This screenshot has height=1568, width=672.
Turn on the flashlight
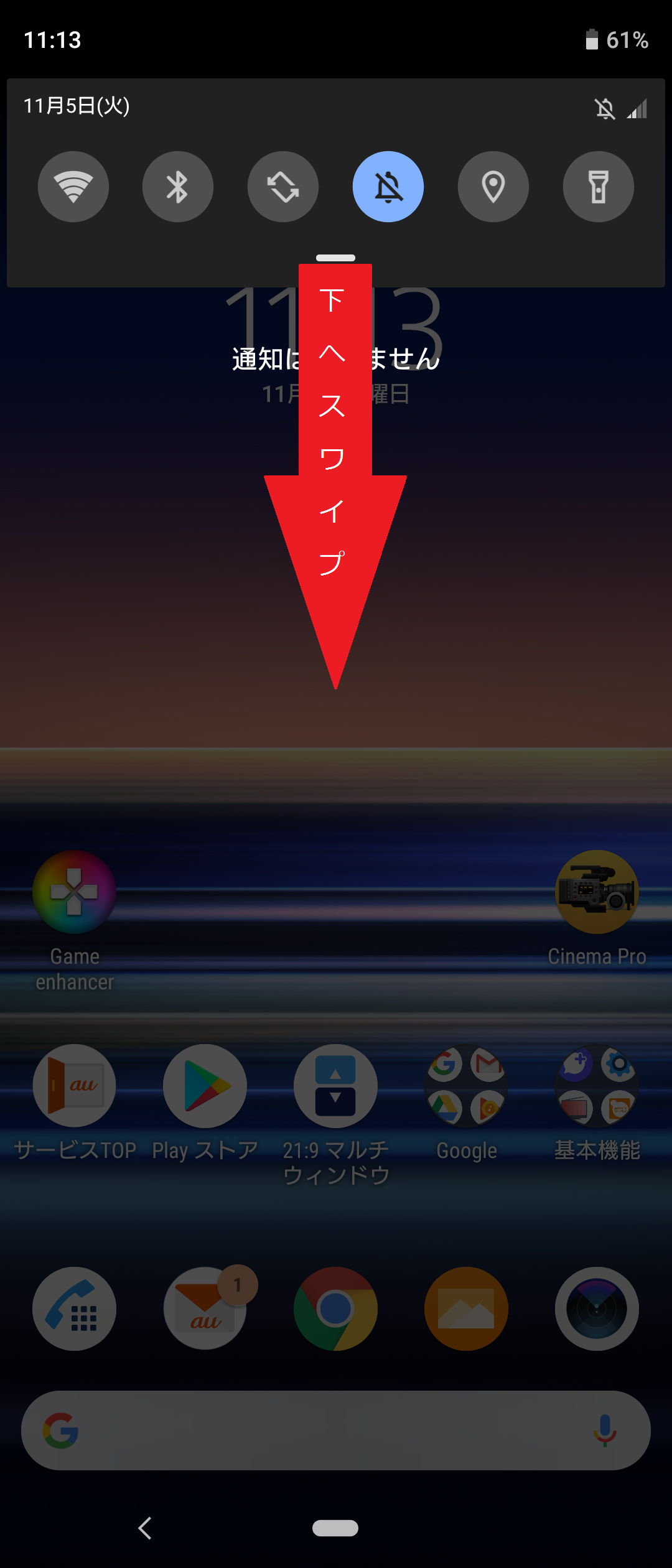pos(599,187)
